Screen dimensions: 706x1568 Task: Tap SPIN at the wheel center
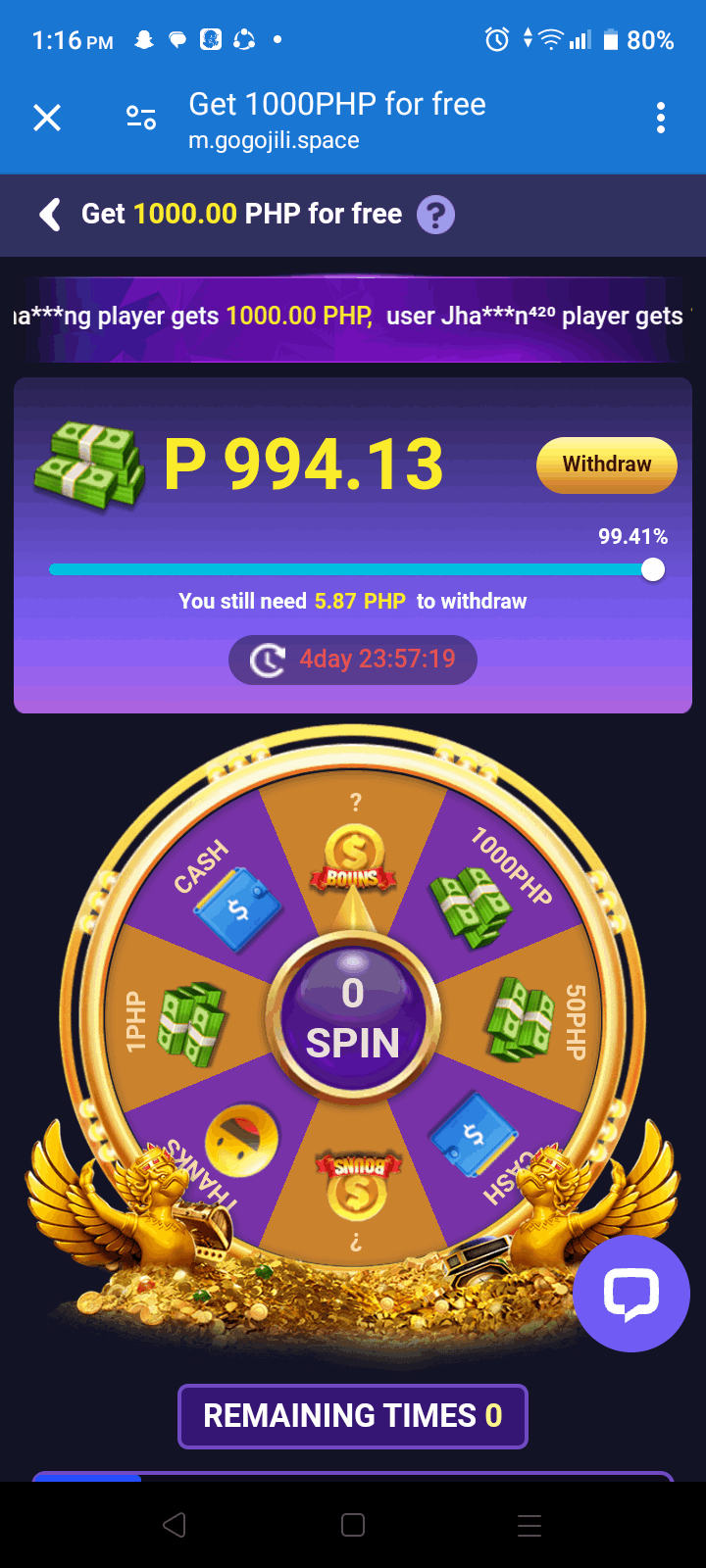pyautogui.click(x=353, y=1019)
